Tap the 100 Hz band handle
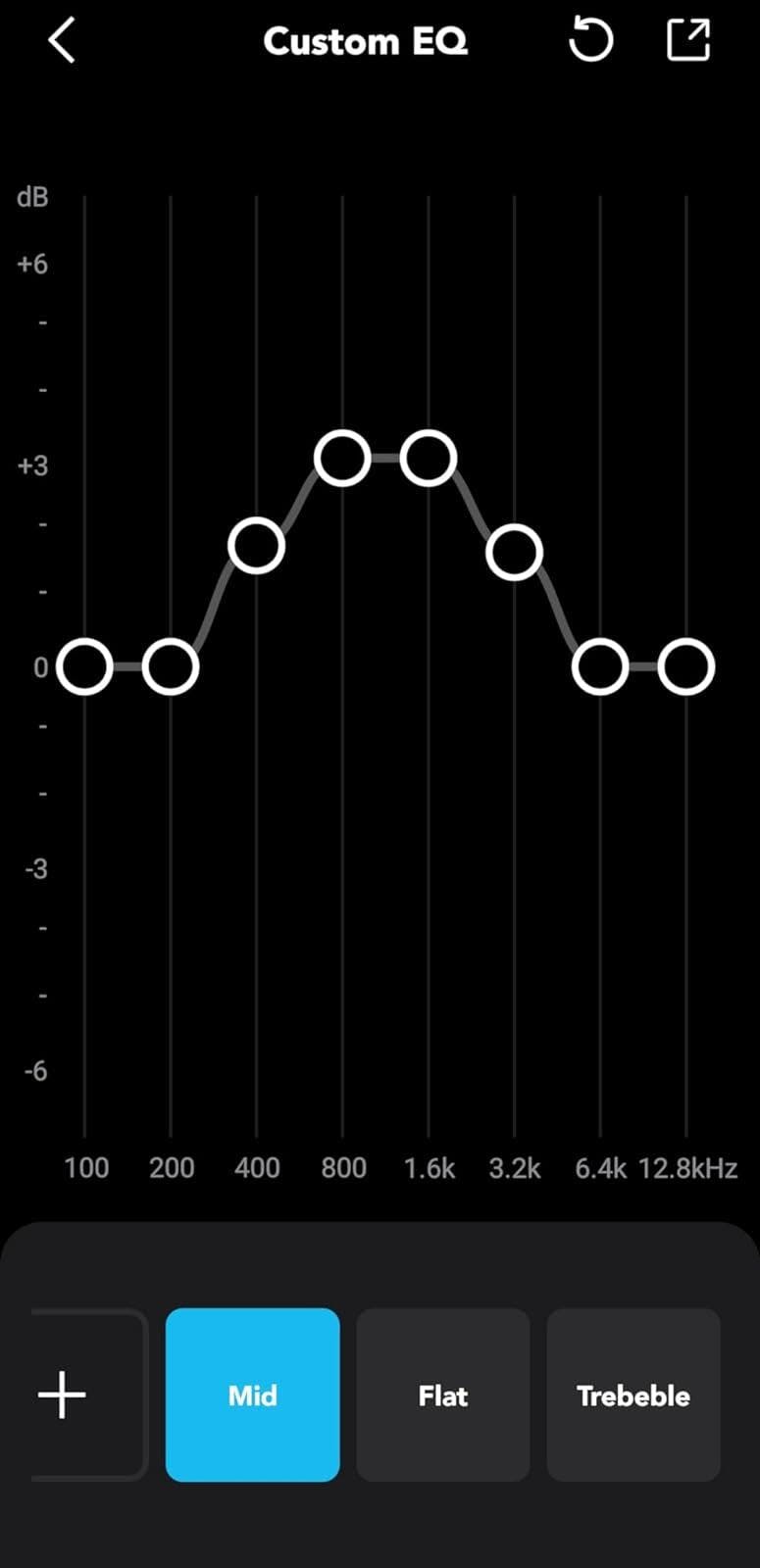The height and width of the screenshot is (1568, 760). (85, 667)
